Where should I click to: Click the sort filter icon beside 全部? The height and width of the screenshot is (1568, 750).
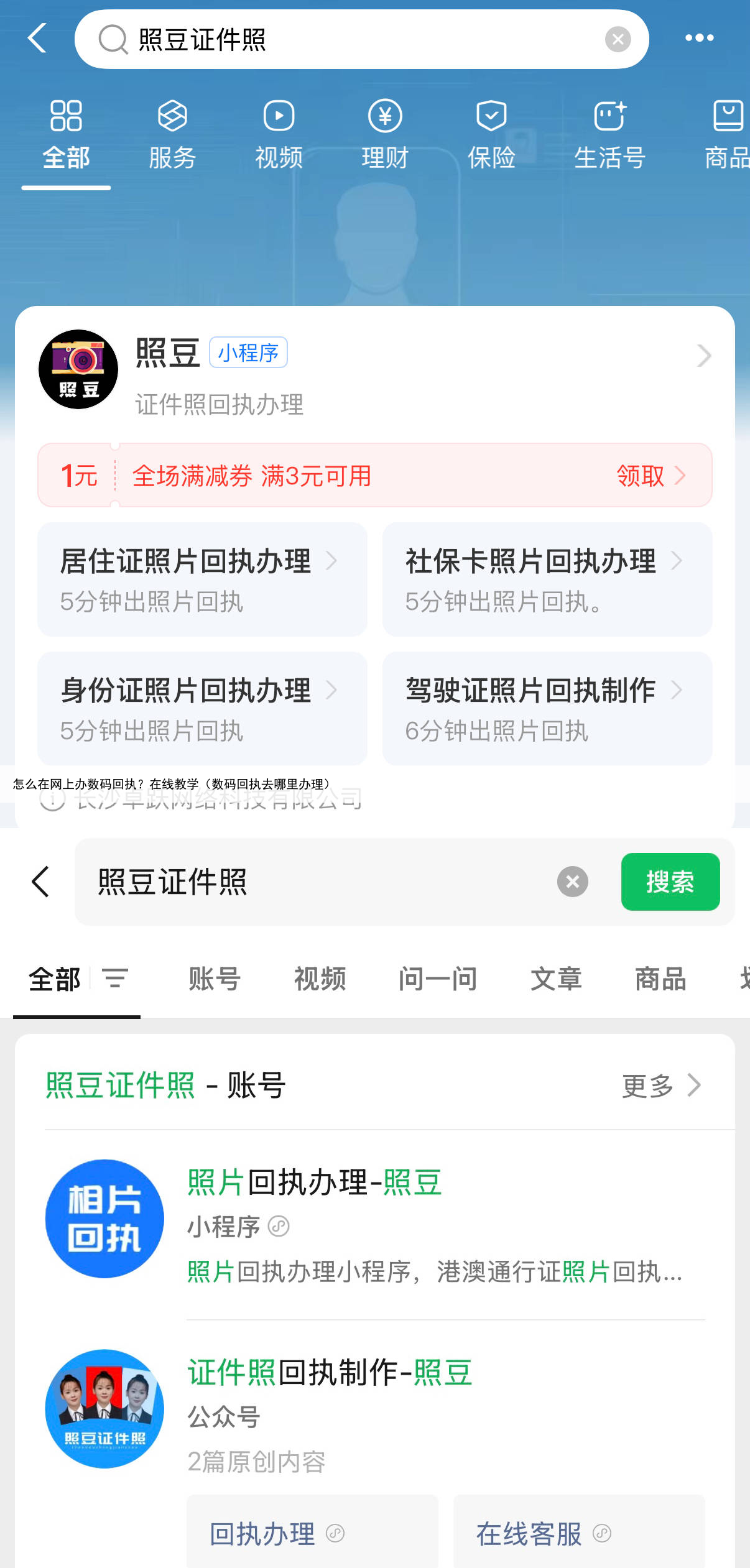[116, 979]
